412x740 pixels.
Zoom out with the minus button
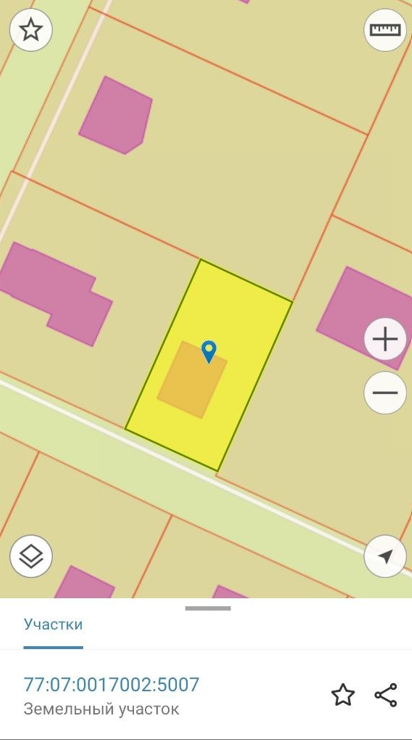385,393
